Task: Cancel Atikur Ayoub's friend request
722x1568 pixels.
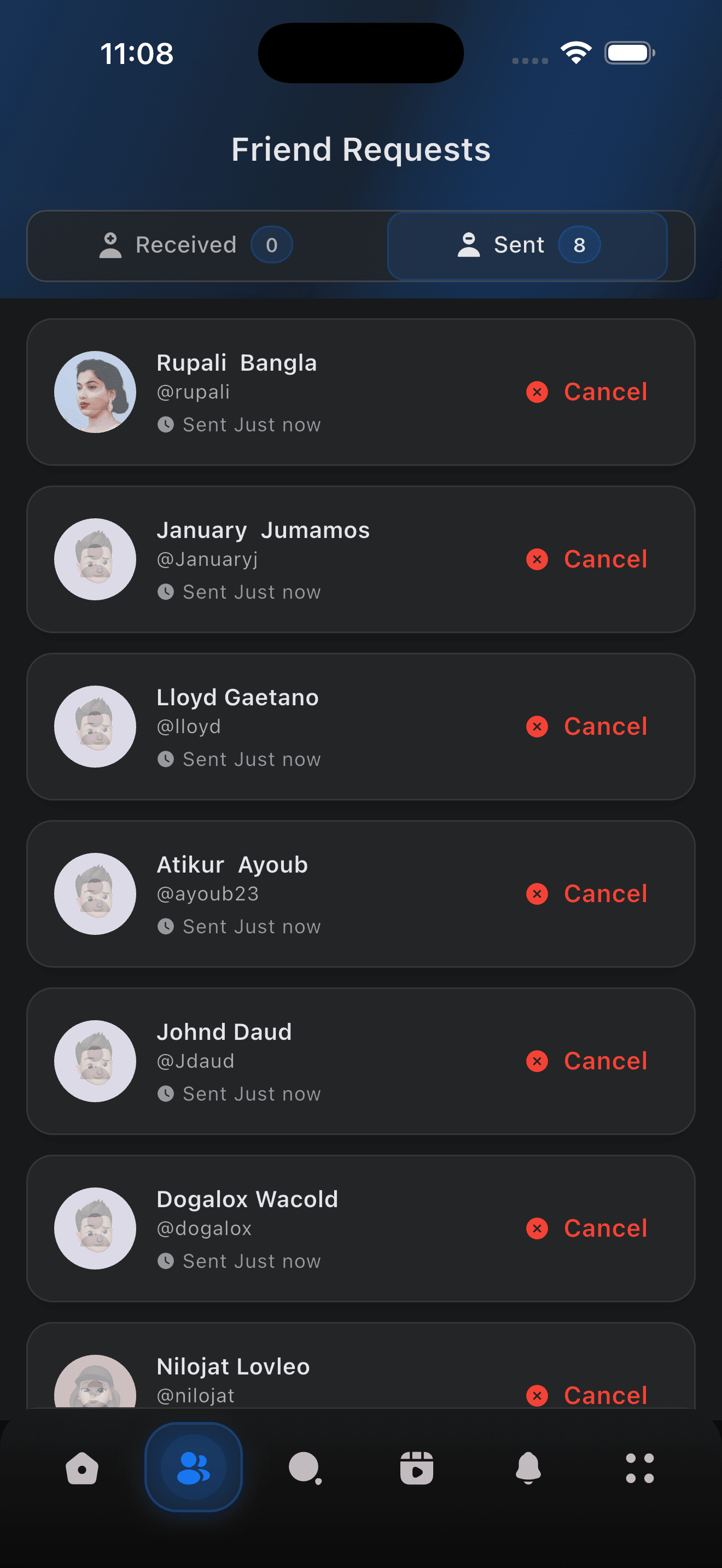Action: point(587,894)
